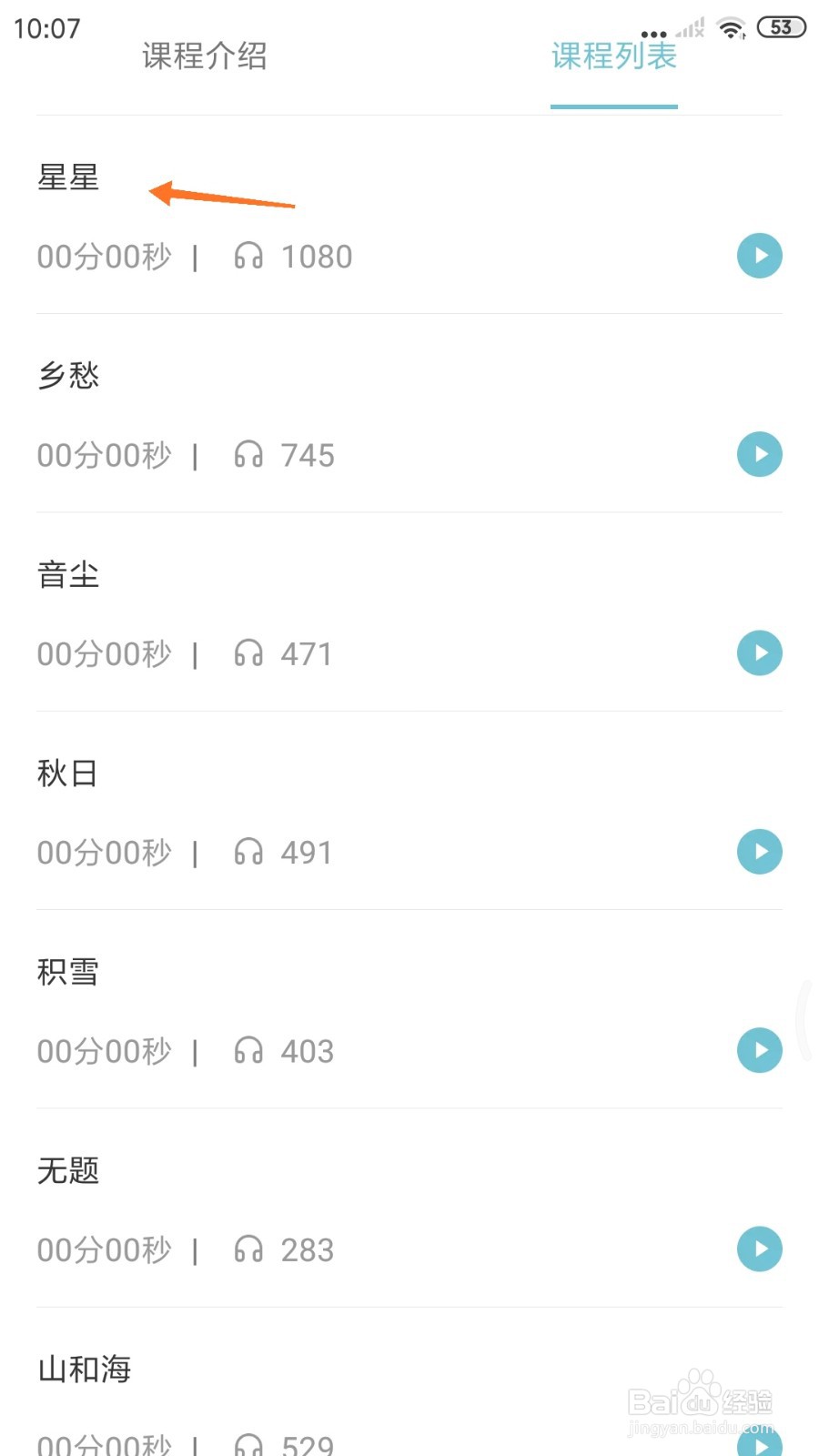Open the 山和海 course row

[409, 1382]
